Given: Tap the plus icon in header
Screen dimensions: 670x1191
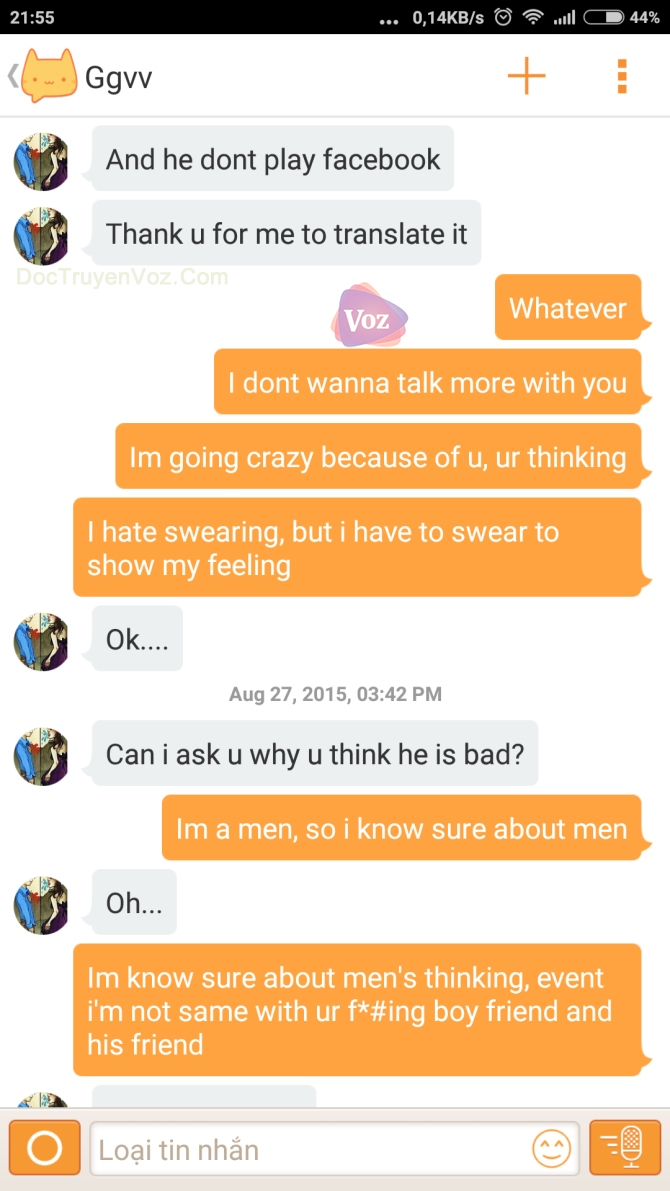Looking at the screenshot, I should [526, 76].
